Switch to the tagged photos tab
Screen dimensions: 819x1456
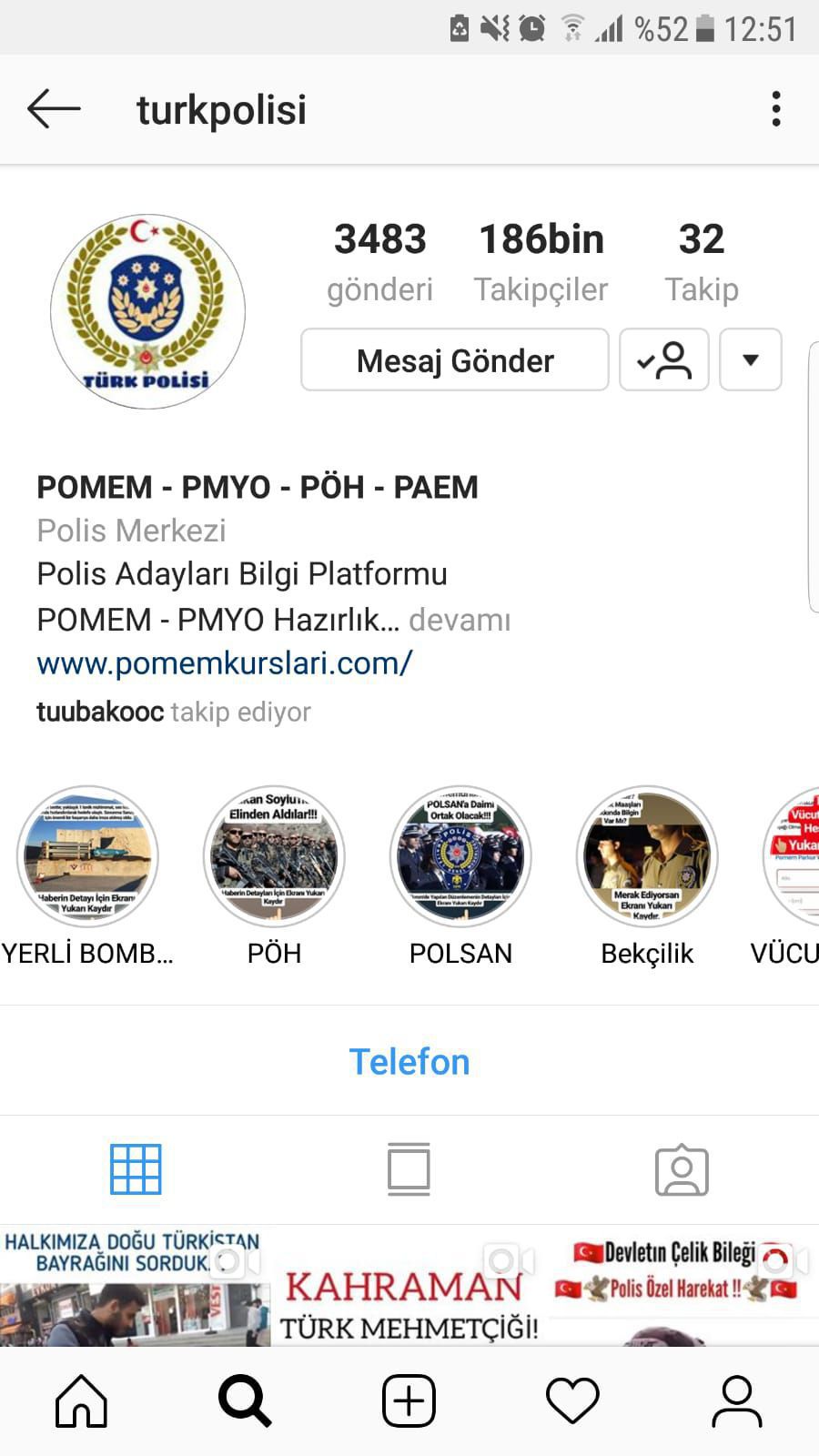(682, 1171)
